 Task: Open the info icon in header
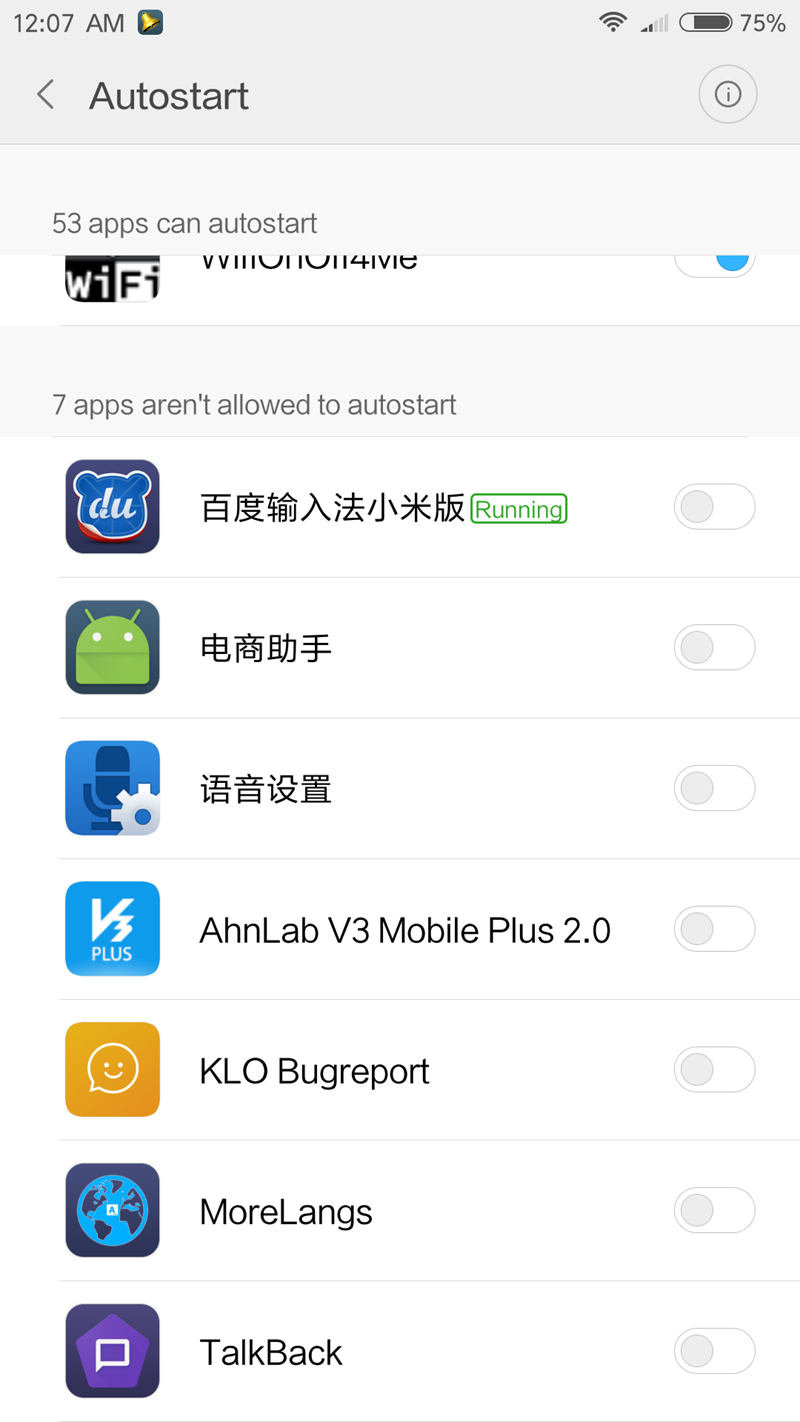(727, 95)
